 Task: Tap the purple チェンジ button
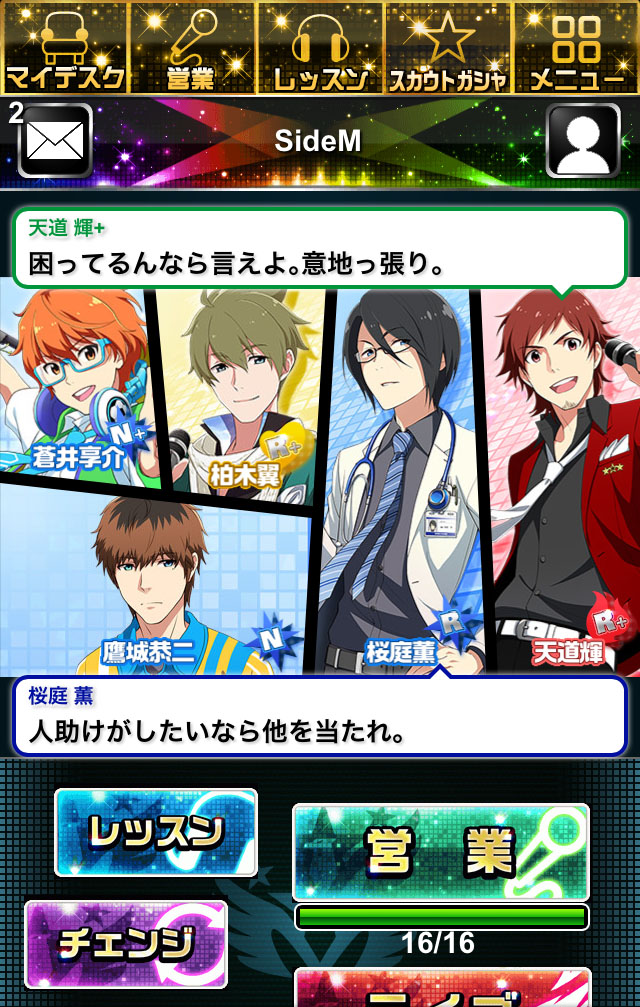[x=126, y=944]
